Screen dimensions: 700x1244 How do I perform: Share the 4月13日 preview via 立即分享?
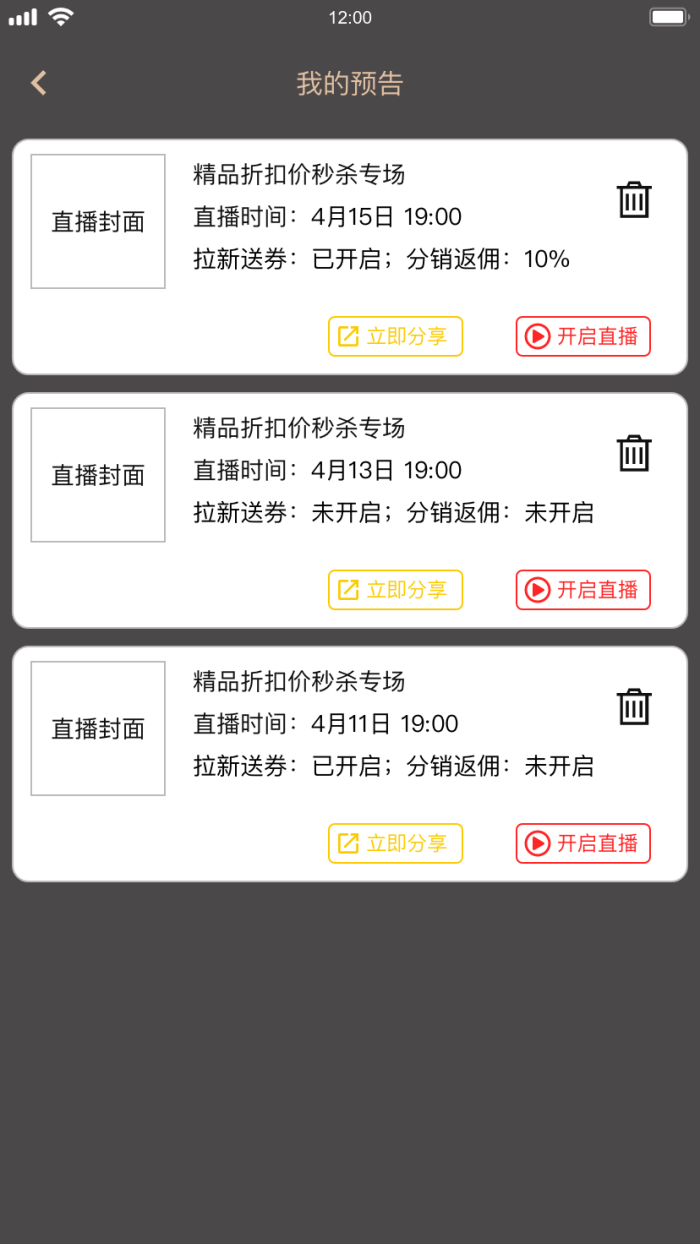point(395,590)
